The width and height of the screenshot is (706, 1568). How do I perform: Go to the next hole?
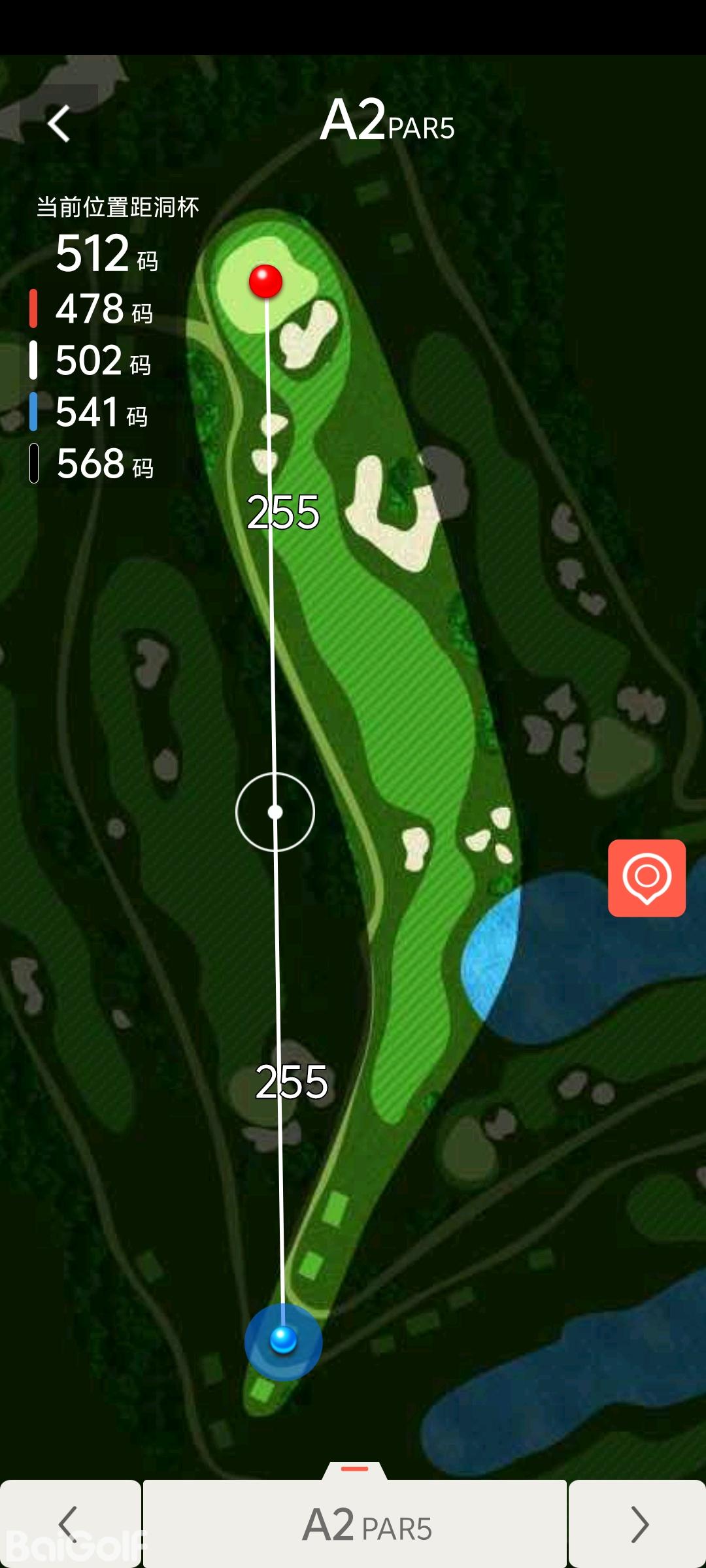(x=637, y=1524)
